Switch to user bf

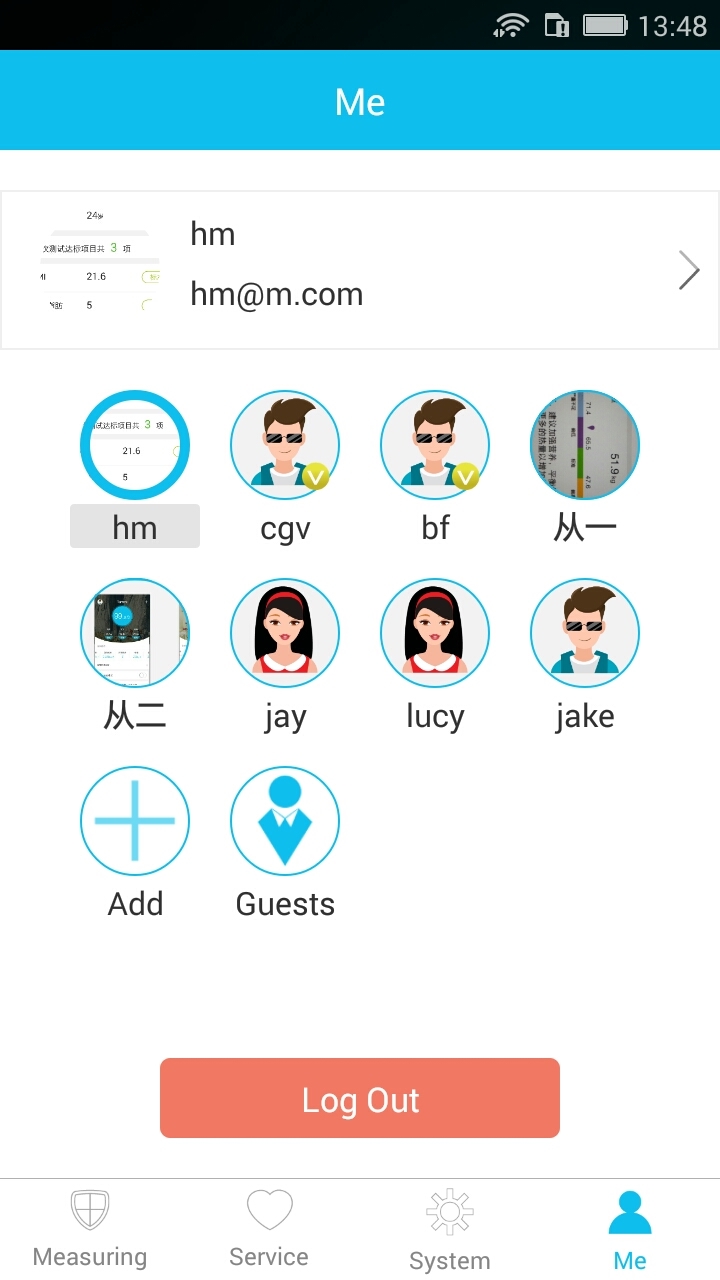coord(435,445)
